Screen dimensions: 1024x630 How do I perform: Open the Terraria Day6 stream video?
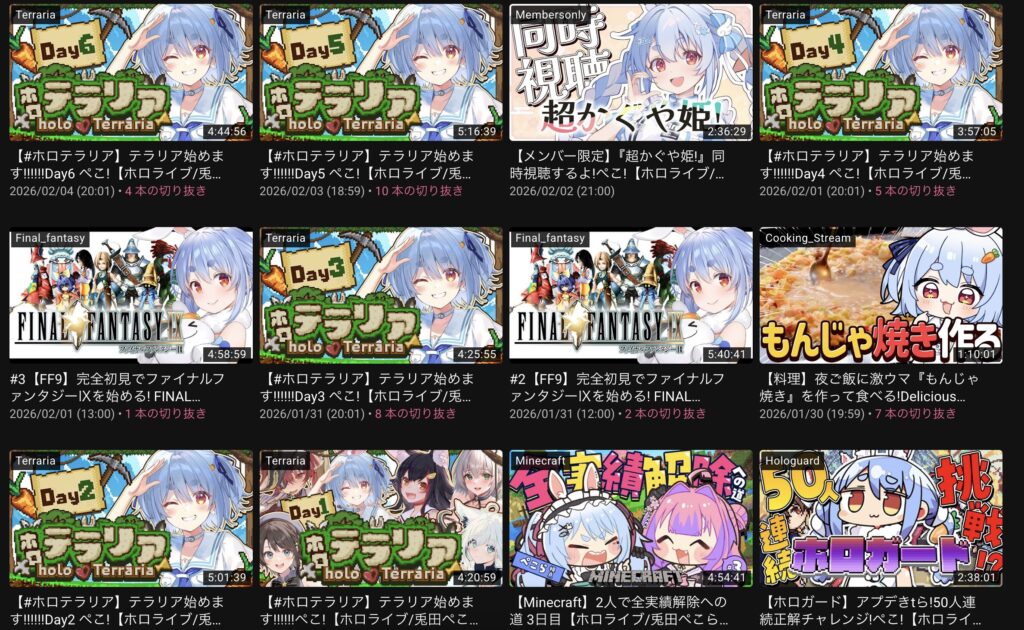click(x=131, y=72)
